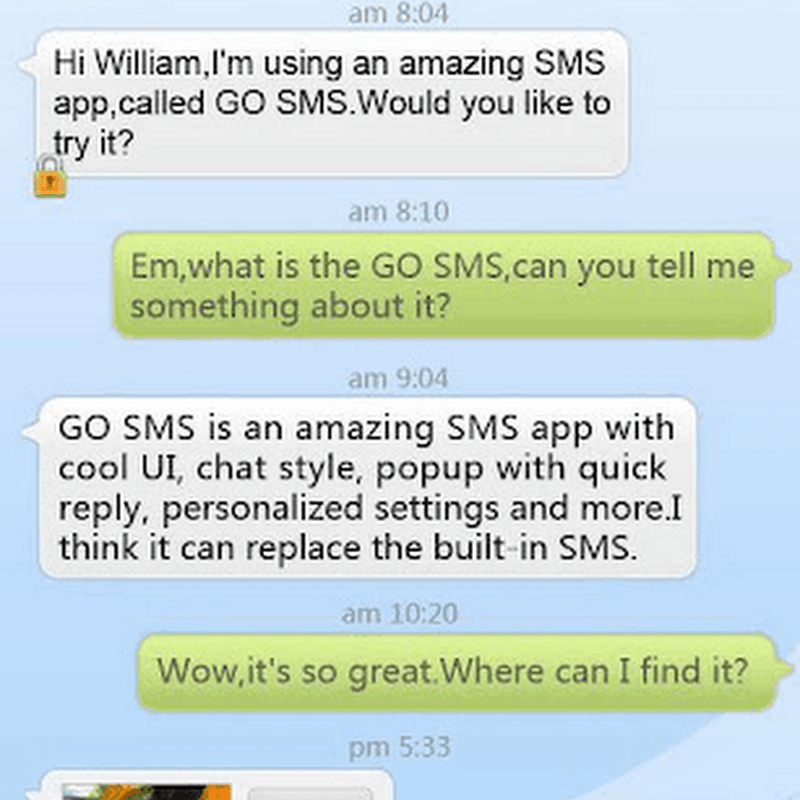Tap the "GO SMS is an amazing SMS app" message
800x800 pixels.
pyautogui.click(x=366, y=488)
